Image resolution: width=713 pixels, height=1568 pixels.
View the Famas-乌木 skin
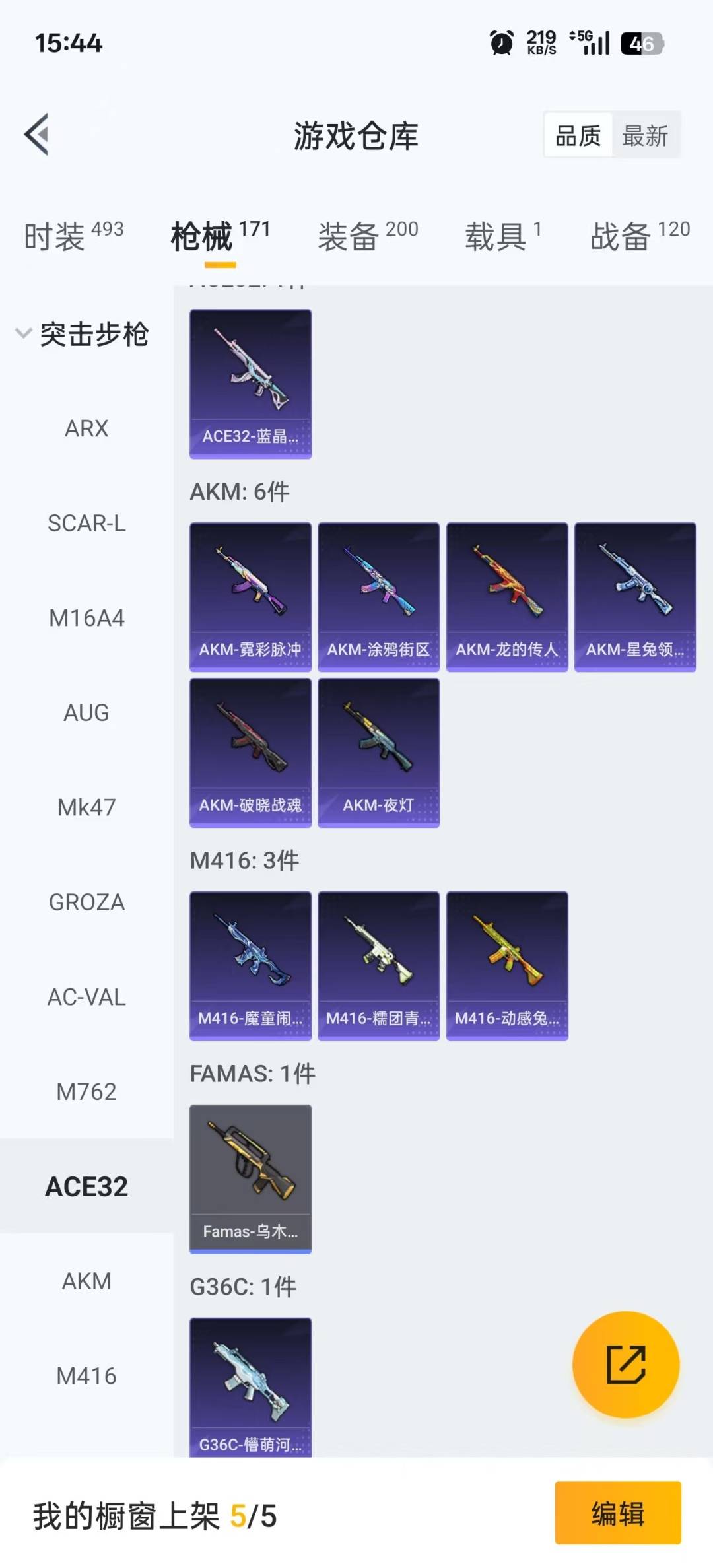click(250, 1178)
